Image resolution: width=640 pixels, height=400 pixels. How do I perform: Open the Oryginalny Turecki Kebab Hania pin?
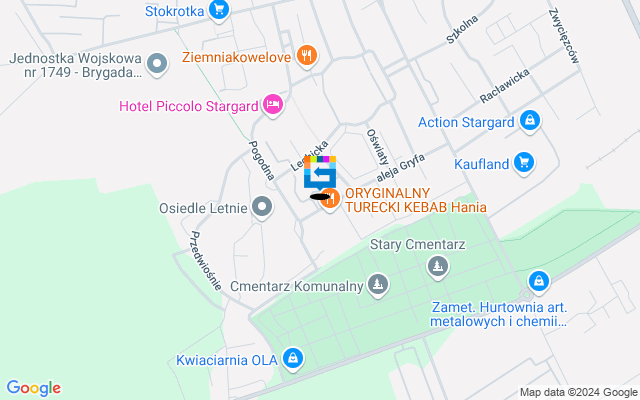[x=329, y=200]
